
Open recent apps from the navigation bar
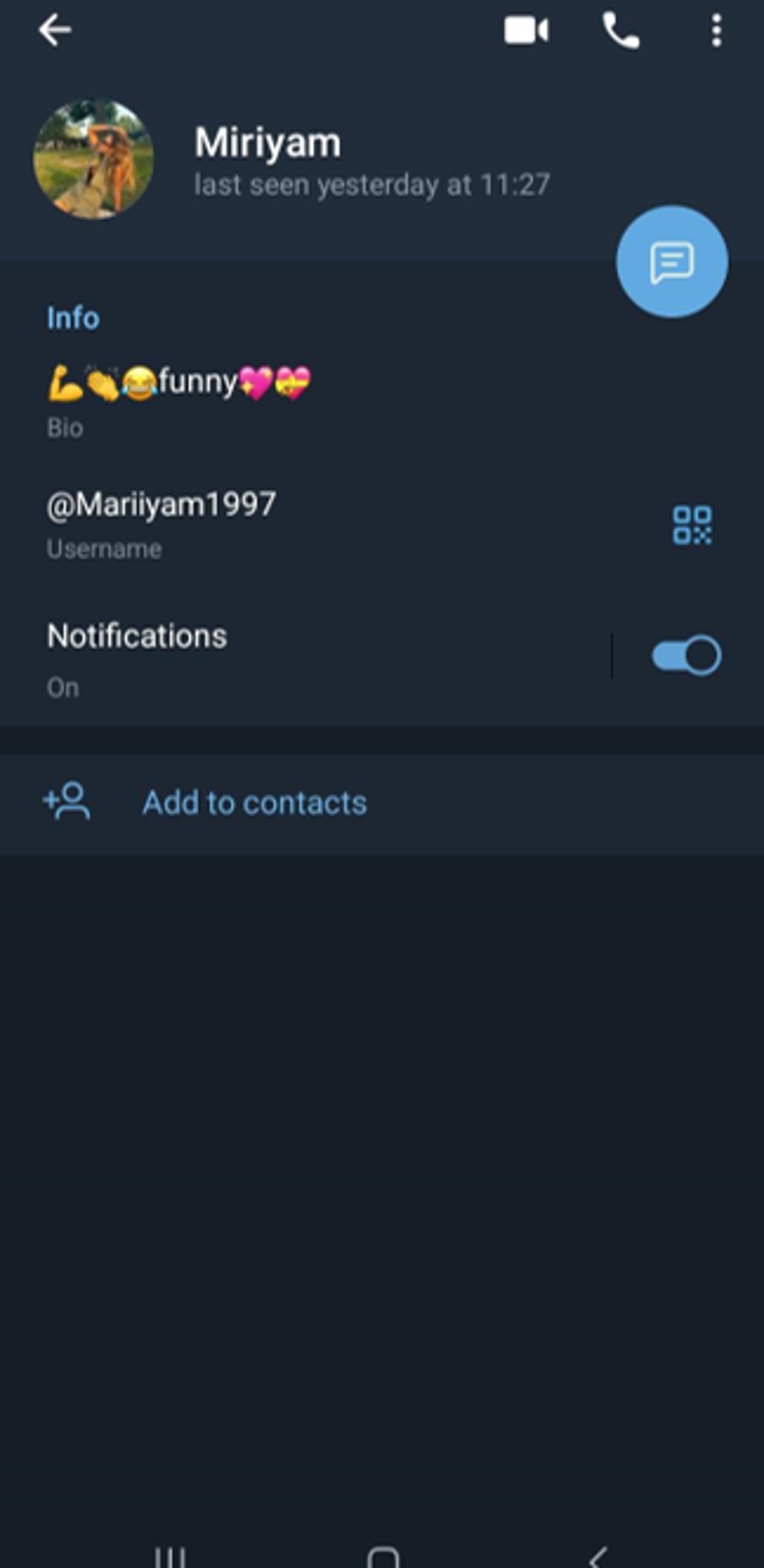(x=170, y=1555)
